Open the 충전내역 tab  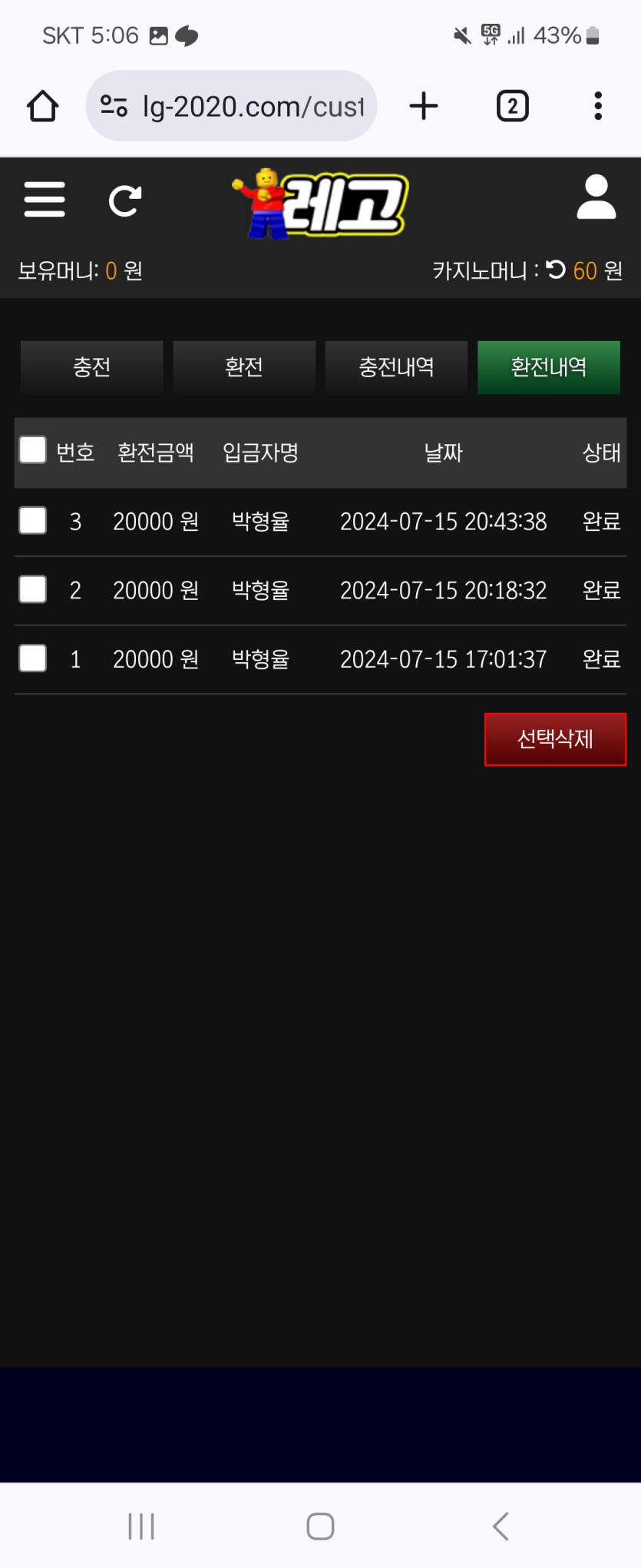click(x=396, y=367)
